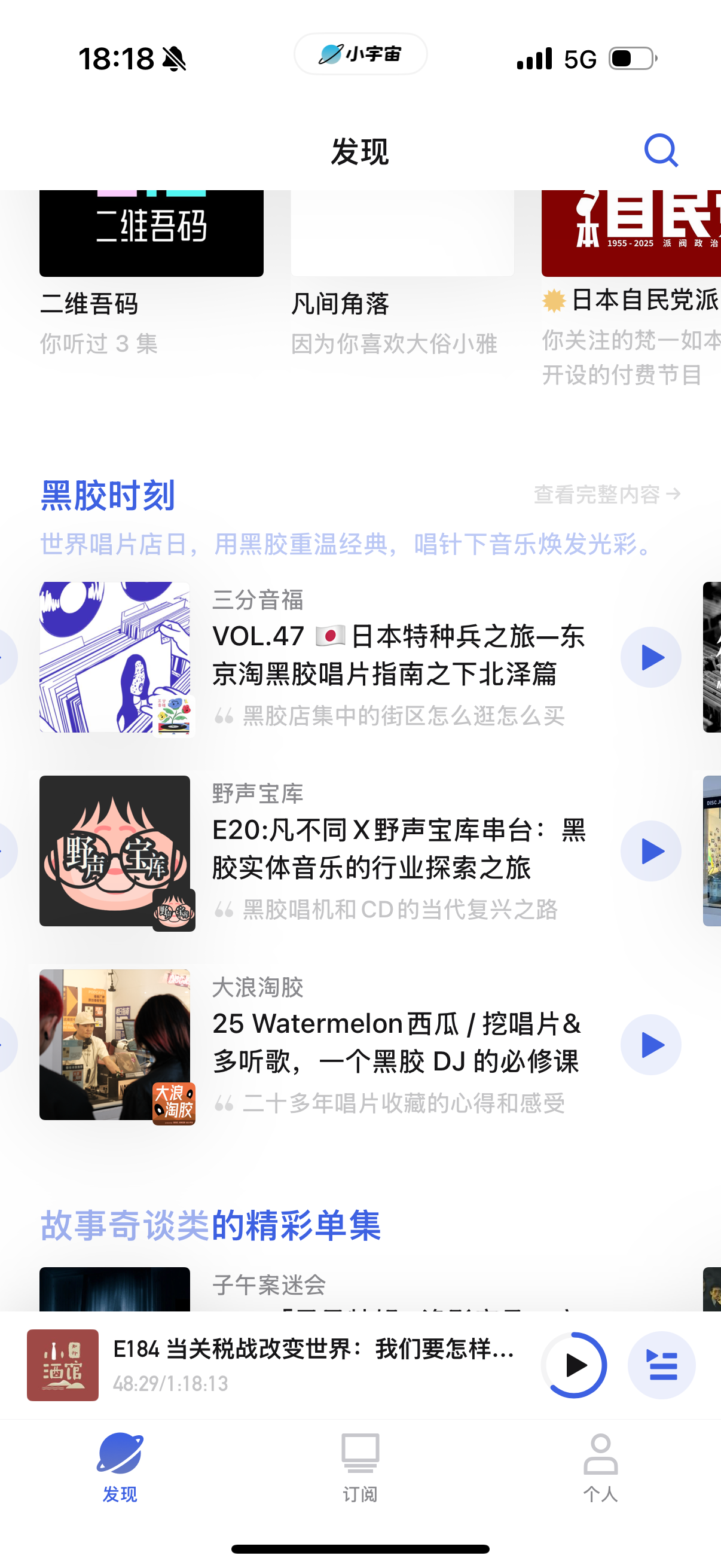
Task: Switch to the 订阅 tab
Action: click(x=360, y=1468)
